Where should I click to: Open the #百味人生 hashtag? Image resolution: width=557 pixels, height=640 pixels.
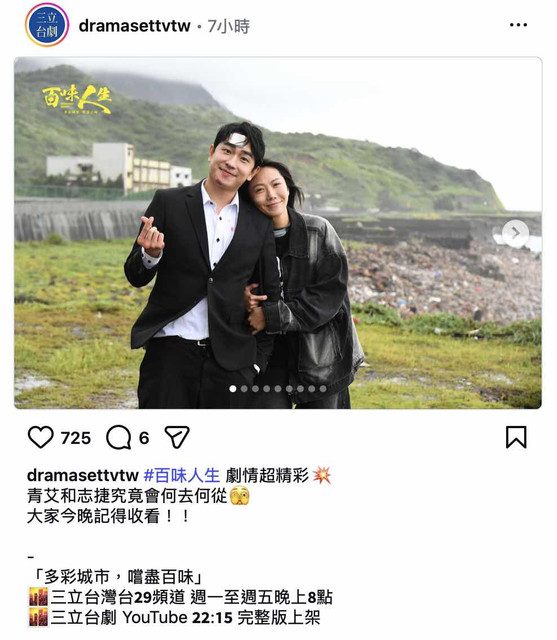click(182, 476)
